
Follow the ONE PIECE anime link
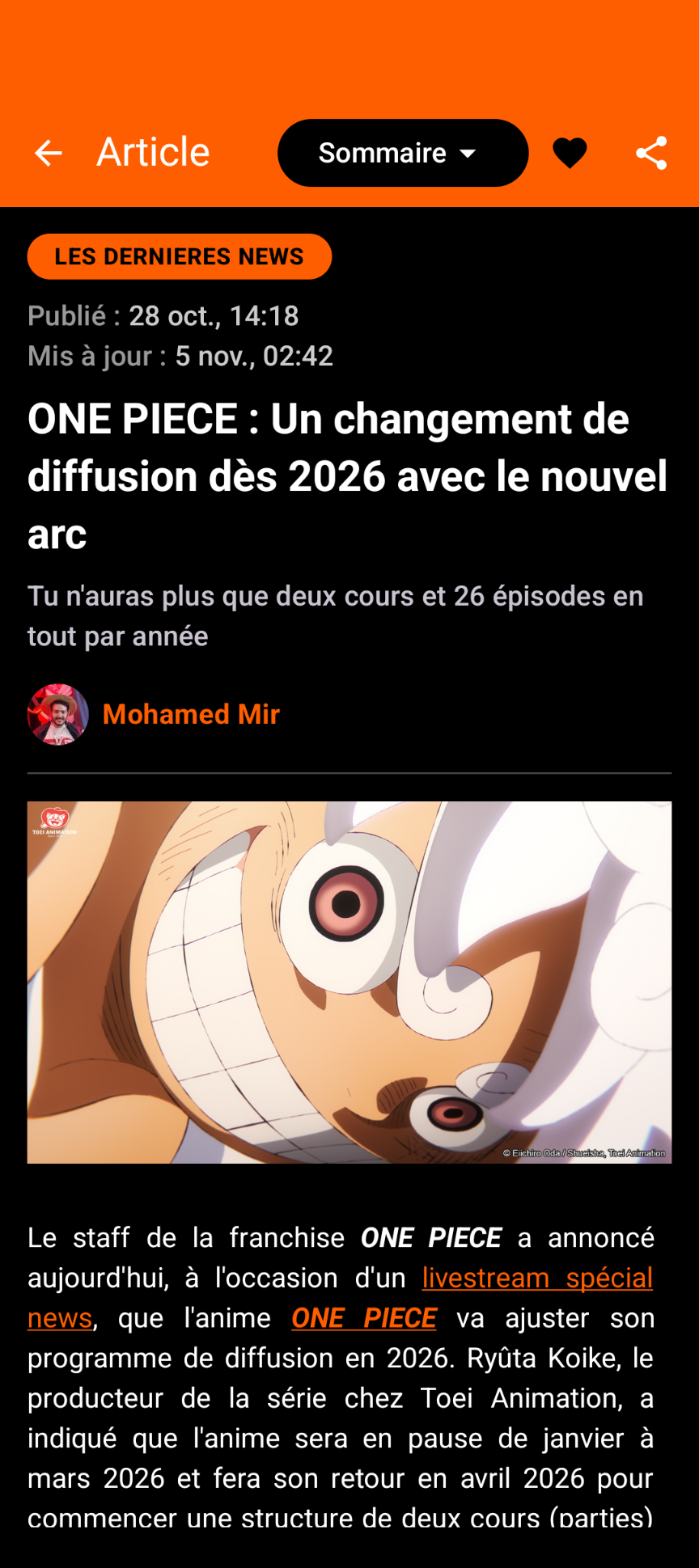coord(364,1318)
